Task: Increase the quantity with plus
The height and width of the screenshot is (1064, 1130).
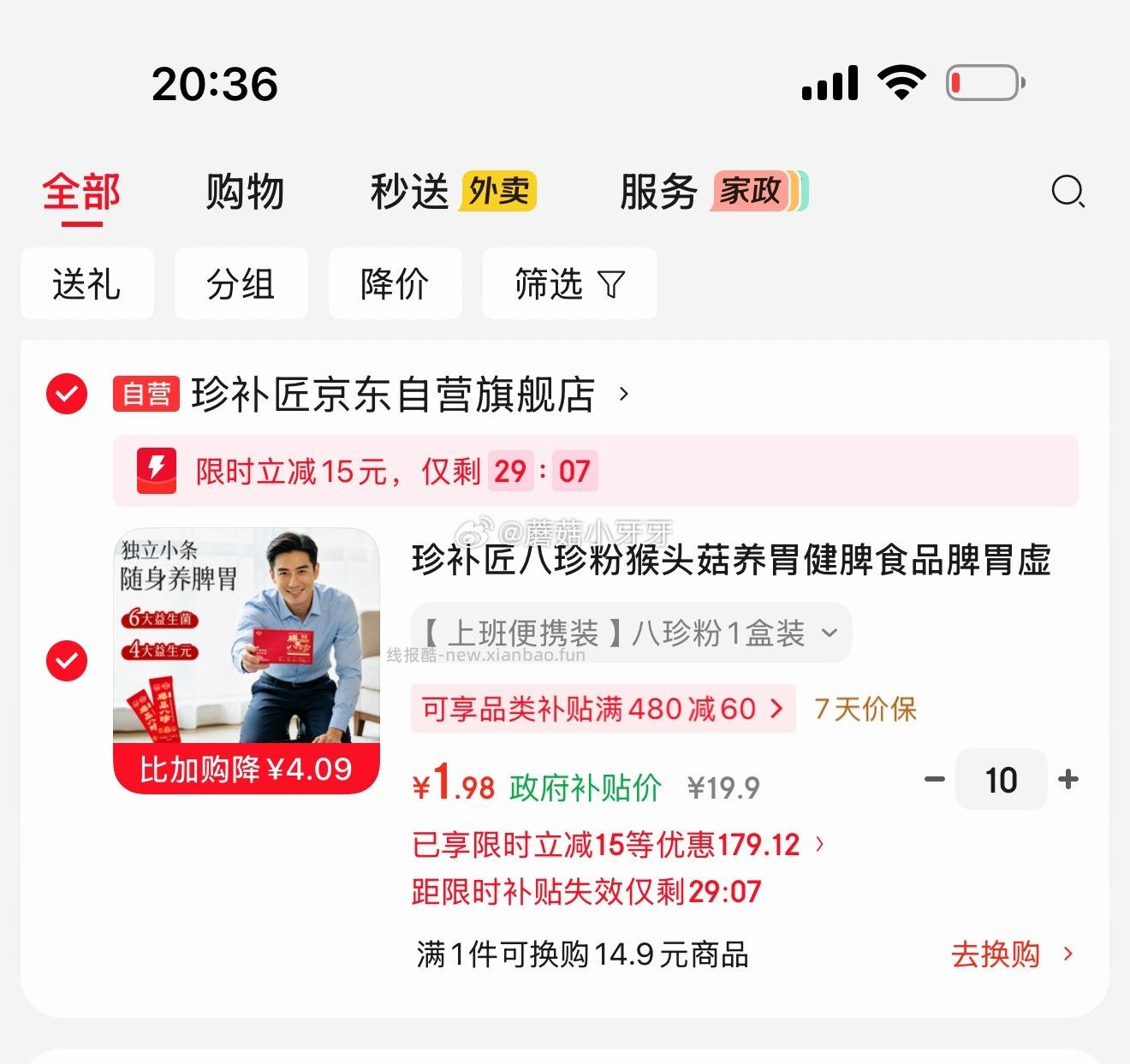Action: click(x=1068, y=780)
